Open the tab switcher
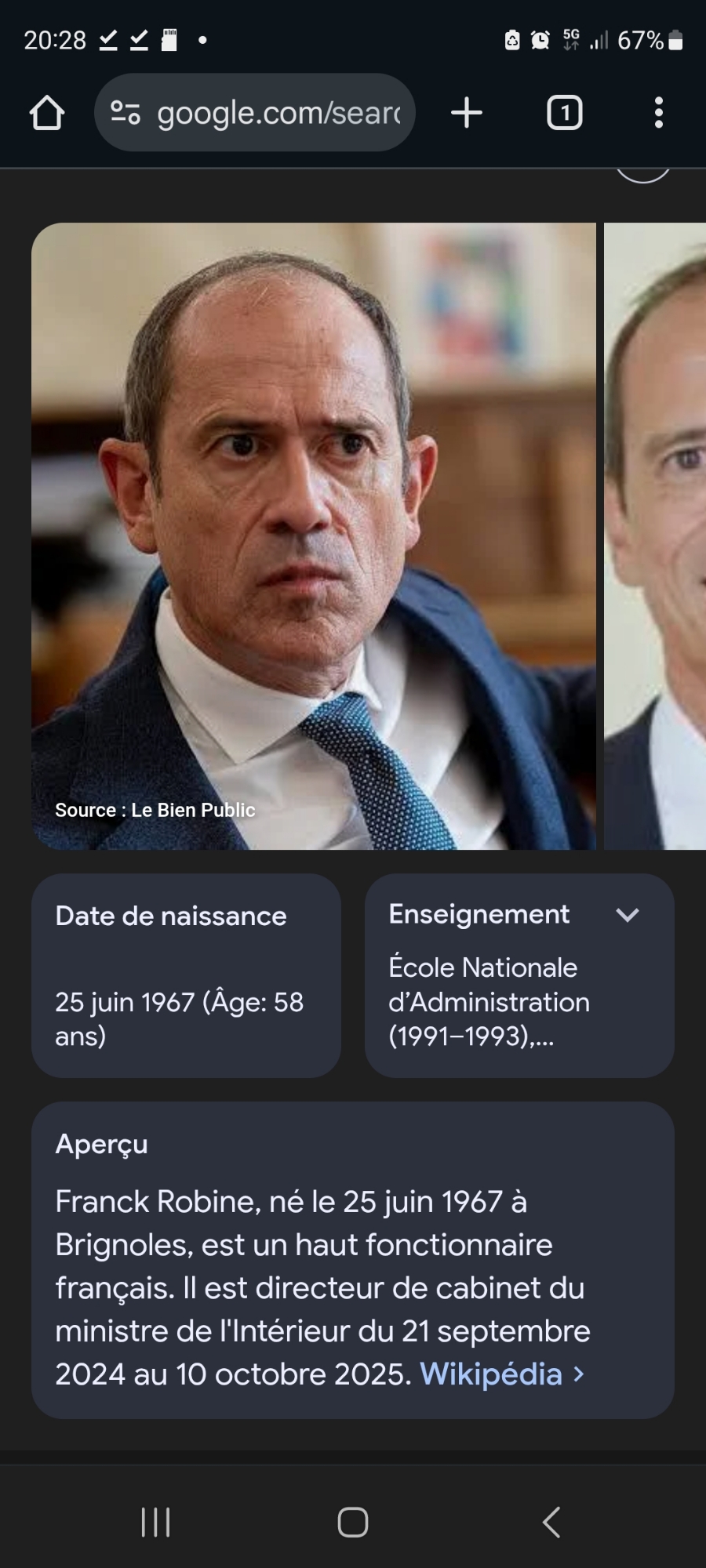 (x=564, y=113)
